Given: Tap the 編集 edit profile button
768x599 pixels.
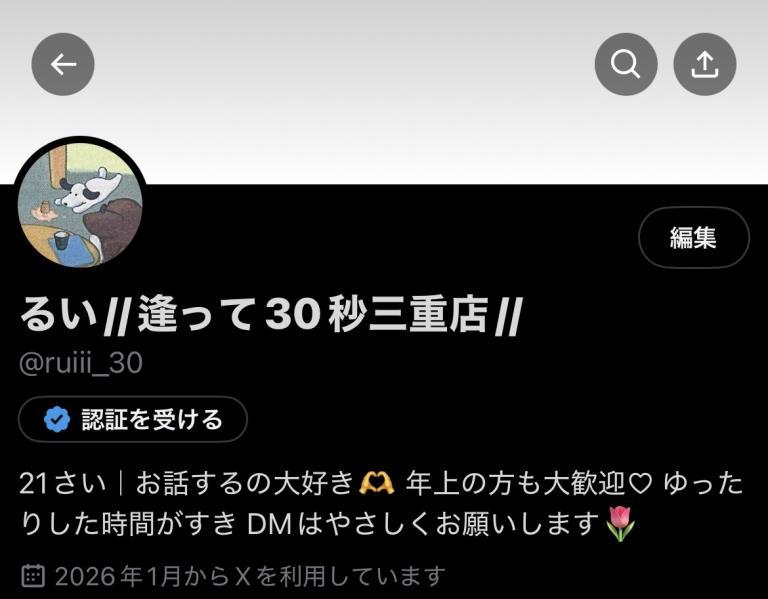Looking at the screenshot, I should (x=693, y=238).
